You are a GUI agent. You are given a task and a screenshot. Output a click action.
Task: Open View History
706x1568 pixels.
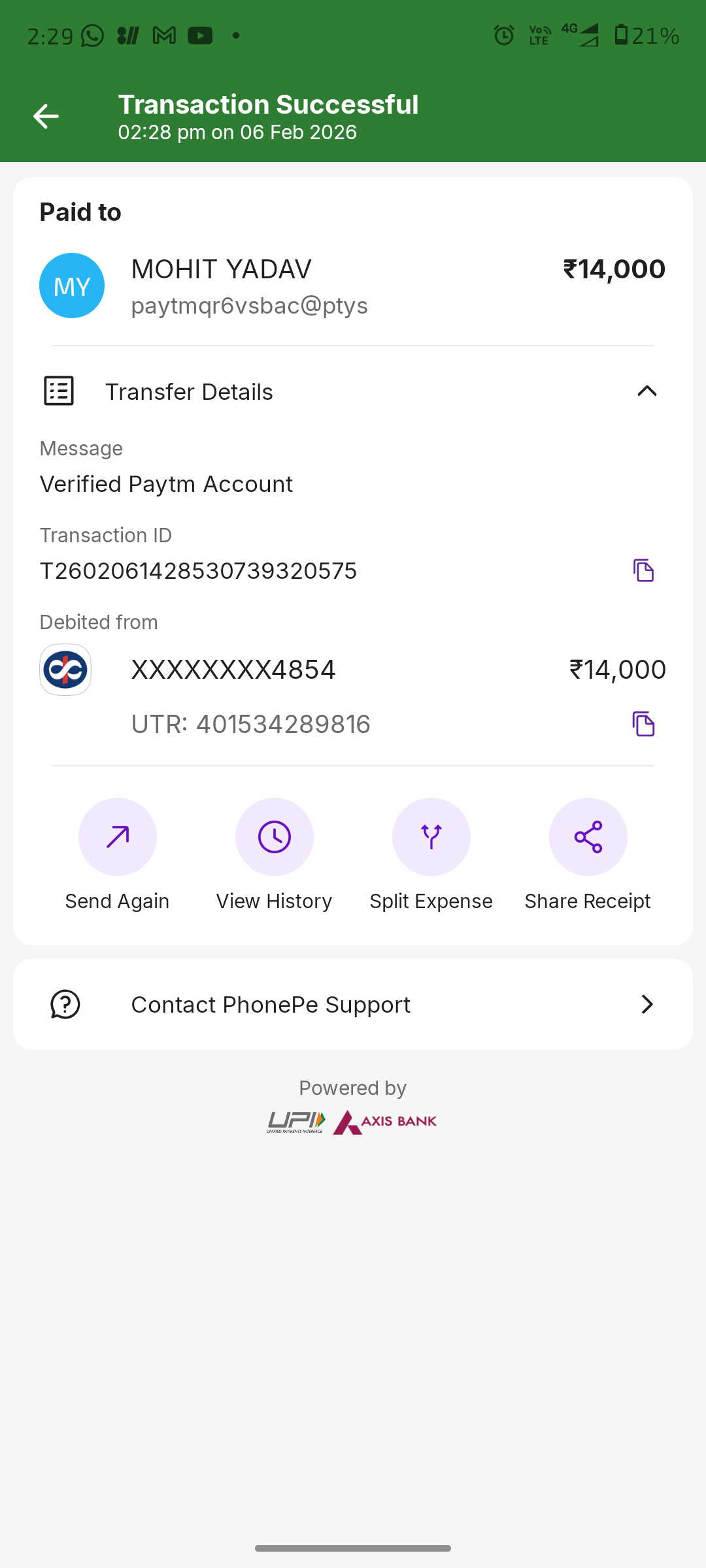pos(275,837)
